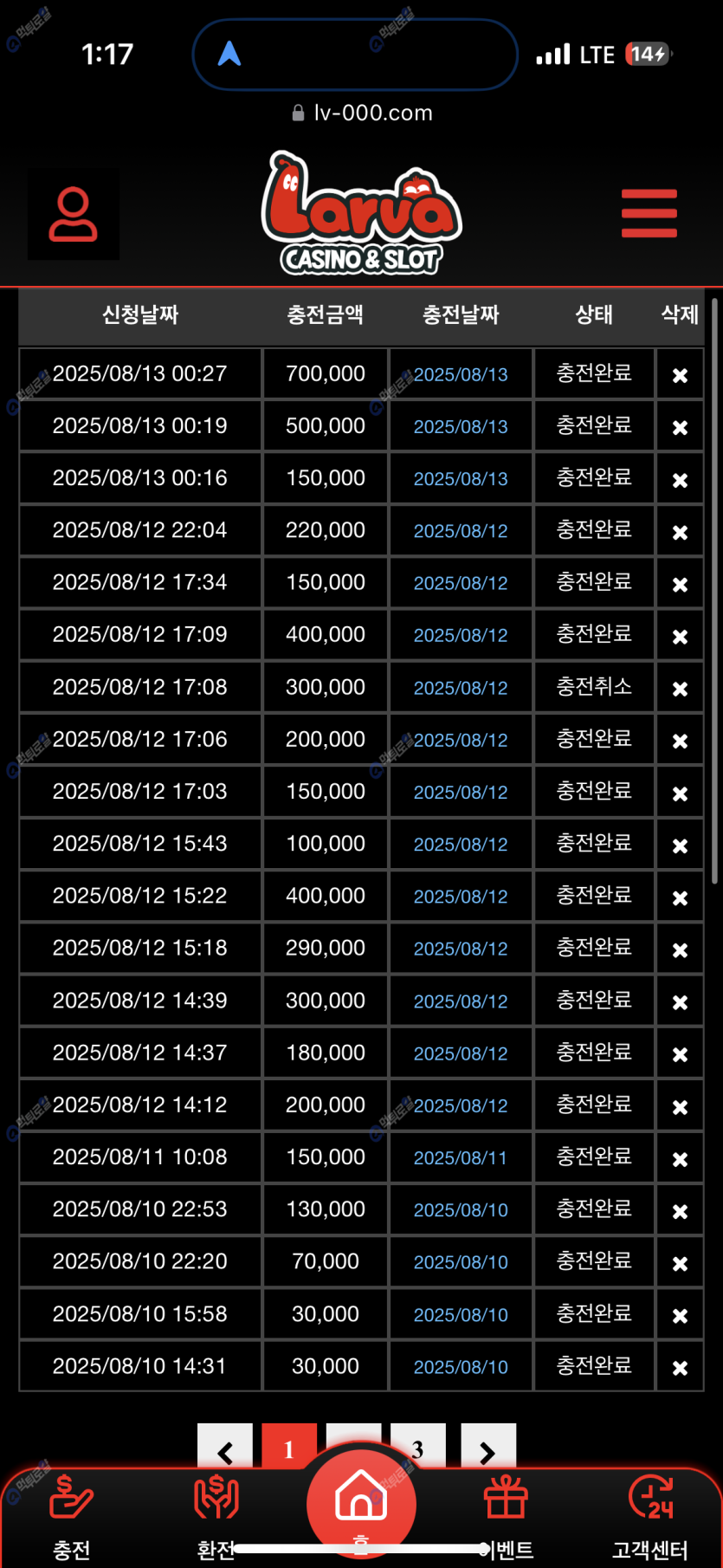Remove the 2025/08/10 14:31 entry
The image size is (723, 1568).
pyautogui.click(x=680, y=1368)
